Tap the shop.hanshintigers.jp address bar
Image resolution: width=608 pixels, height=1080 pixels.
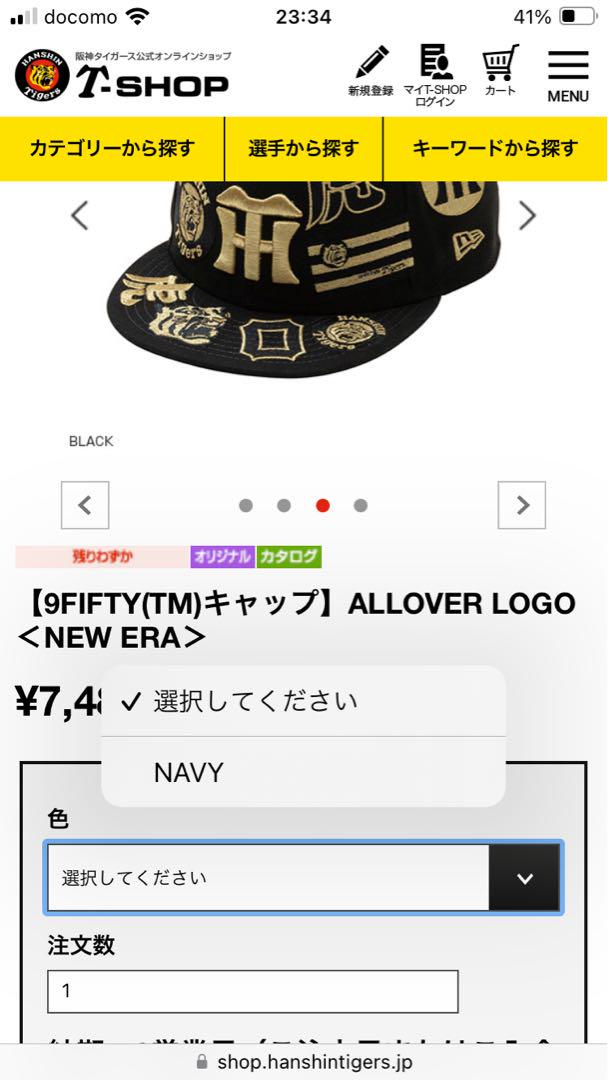(304, 1061)
